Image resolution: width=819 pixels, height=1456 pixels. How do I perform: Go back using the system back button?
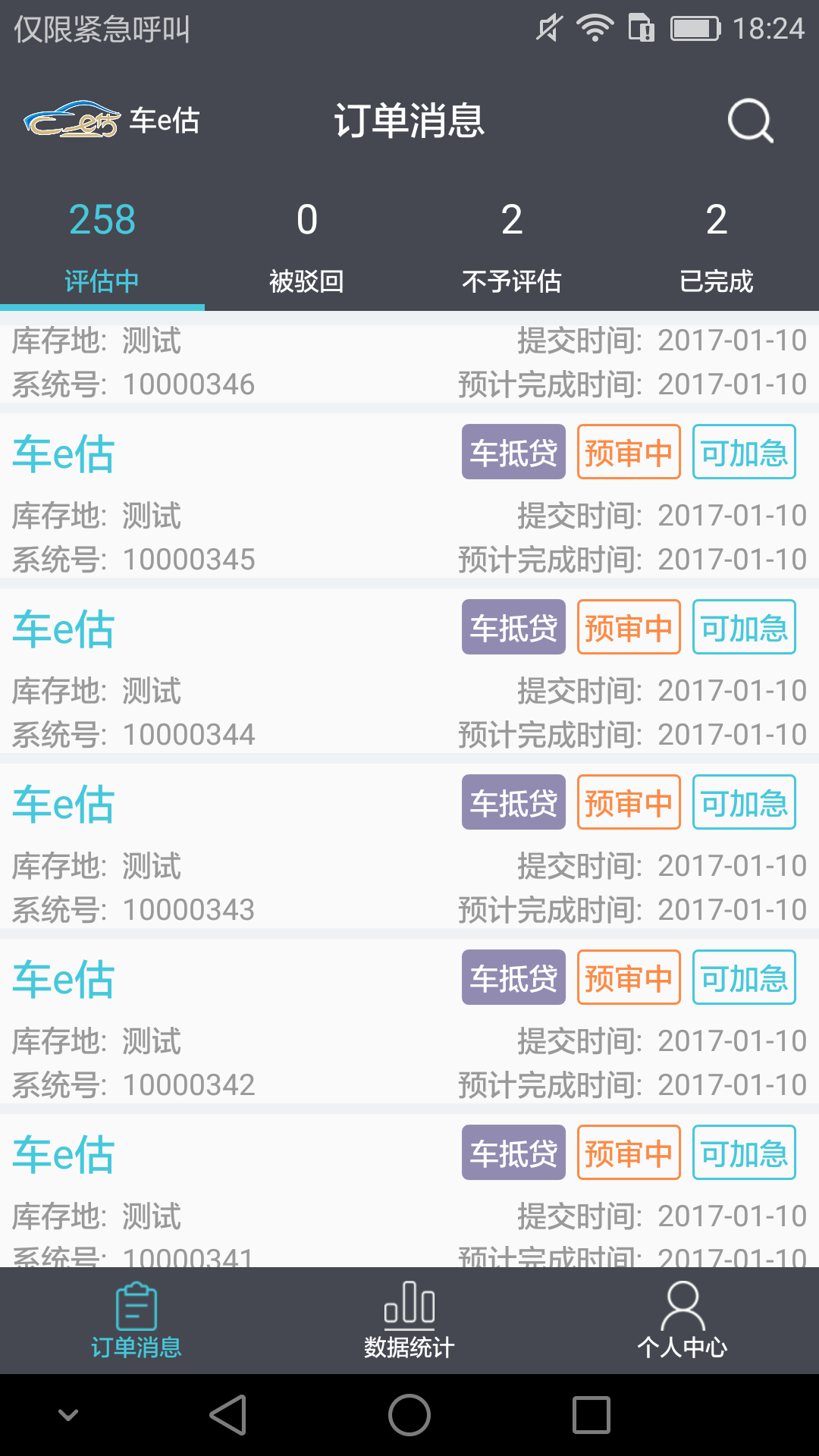coord(228,1415)
